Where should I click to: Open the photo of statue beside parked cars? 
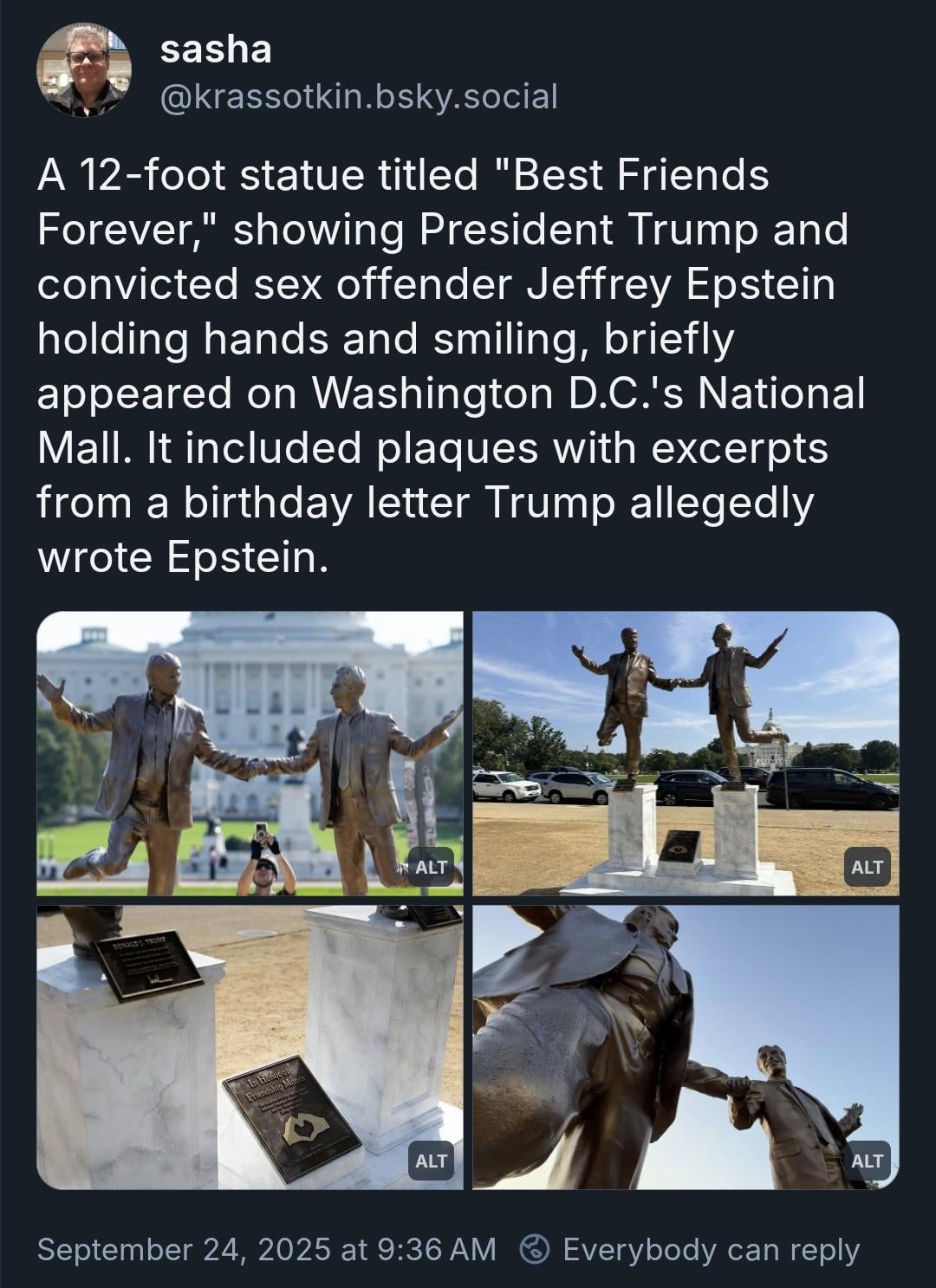click(x=685, y=752)
